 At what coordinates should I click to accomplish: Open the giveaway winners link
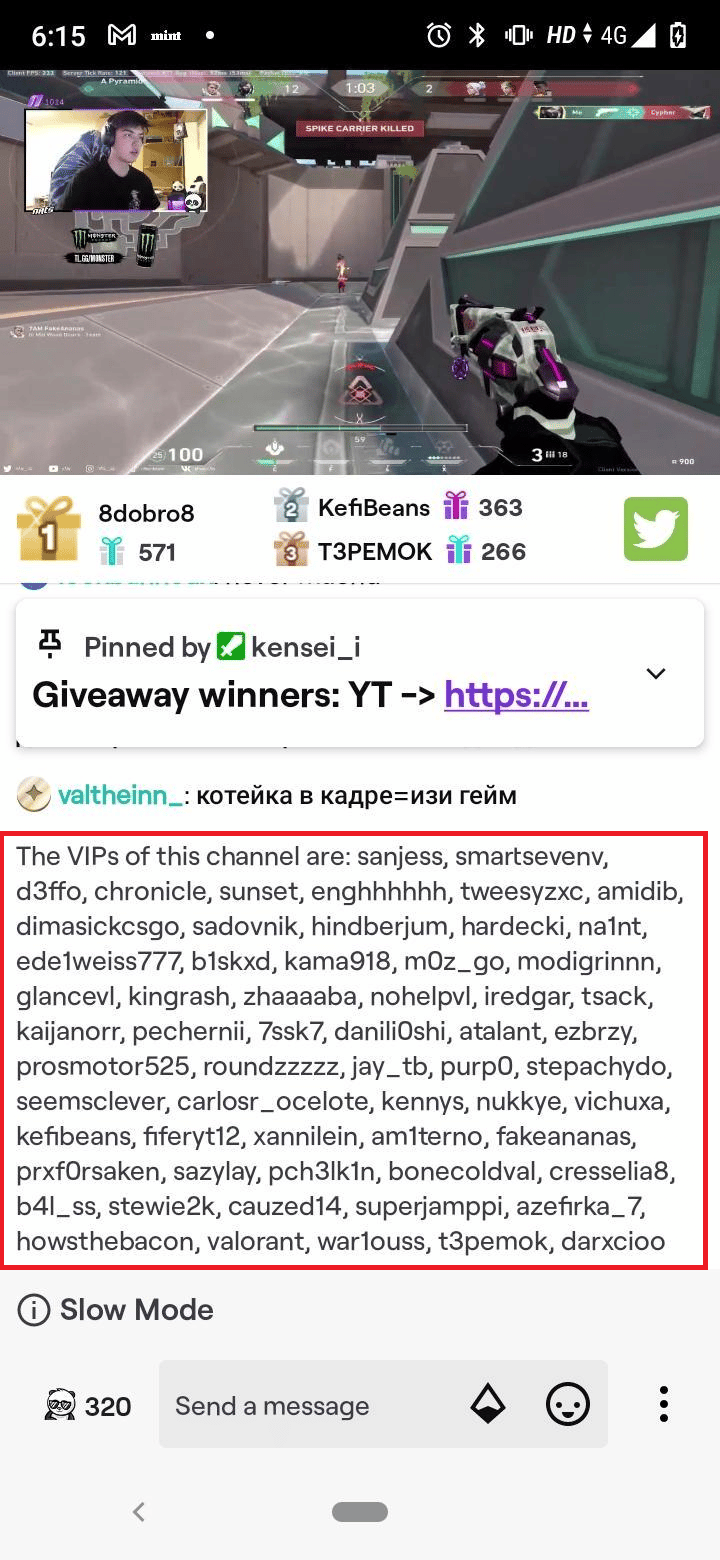[x=515, y=695]
